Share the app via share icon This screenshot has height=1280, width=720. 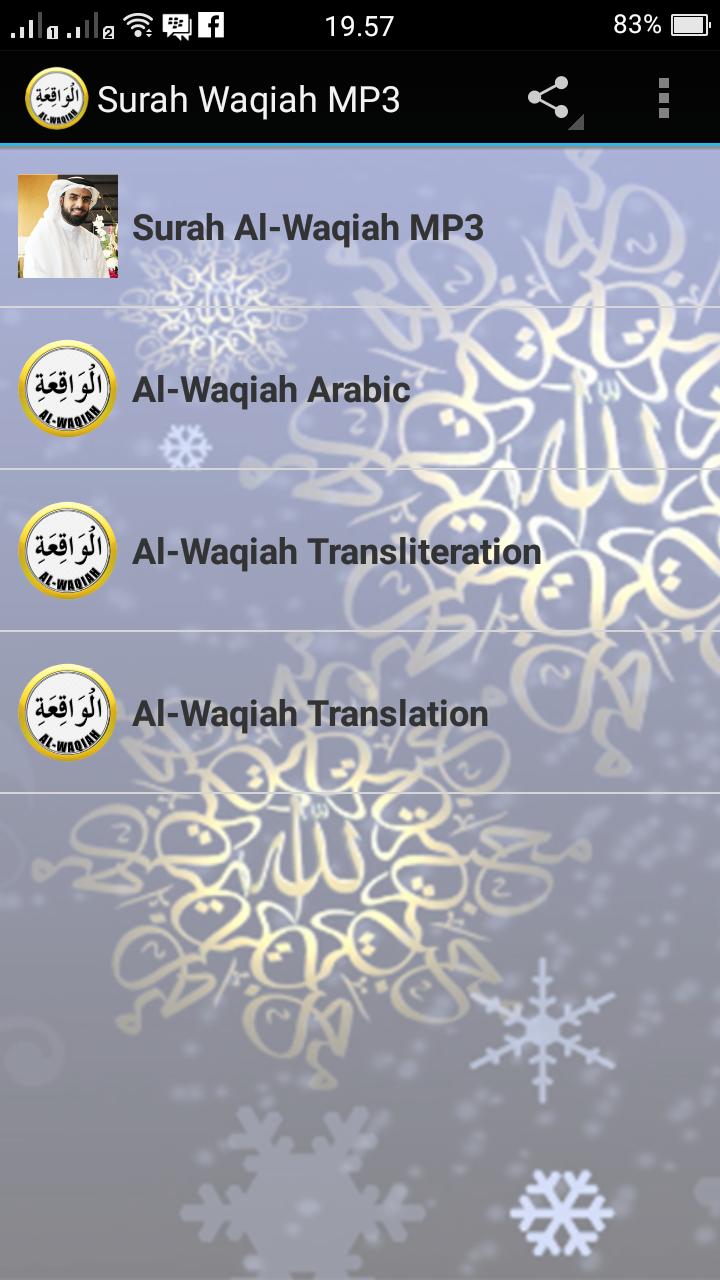[549, 99]
